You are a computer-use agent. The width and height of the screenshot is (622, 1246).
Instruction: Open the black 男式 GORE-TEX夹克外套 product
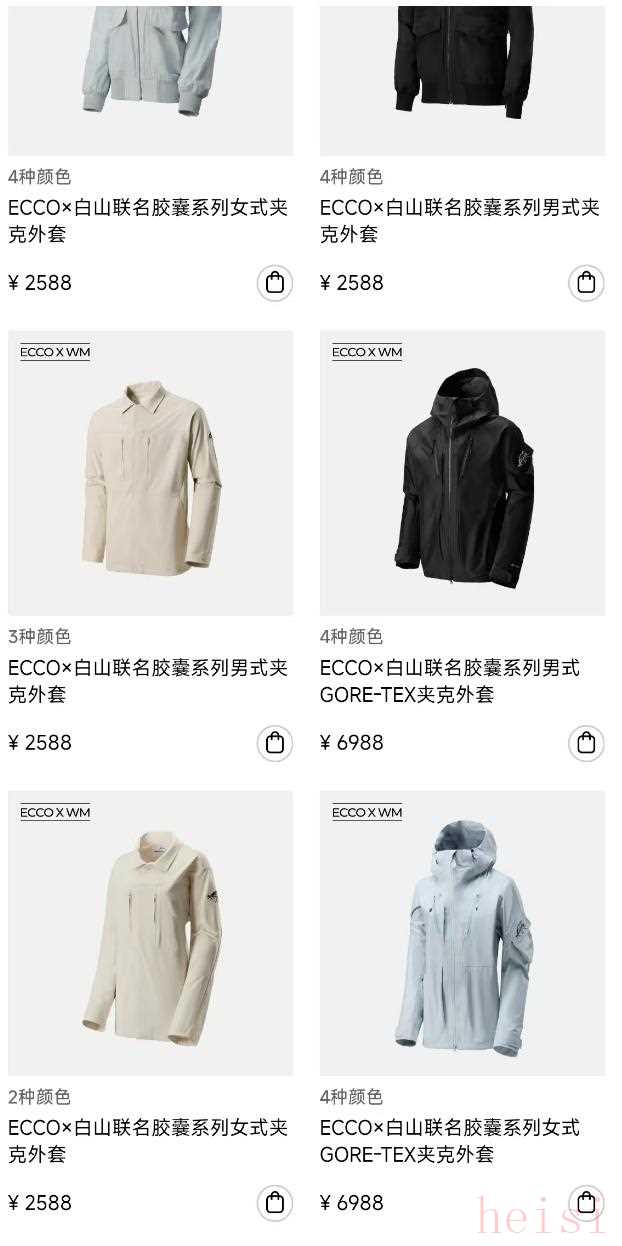pyautogui.click(x=462, y=472)
